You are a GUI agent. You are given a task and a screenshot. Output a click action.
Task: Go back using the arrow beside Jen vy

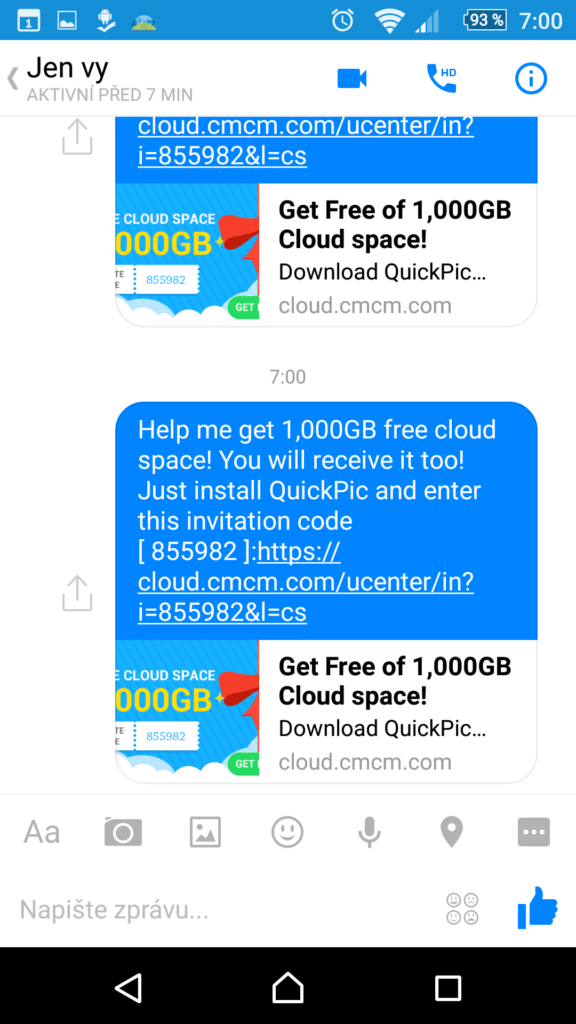point(12,78)
